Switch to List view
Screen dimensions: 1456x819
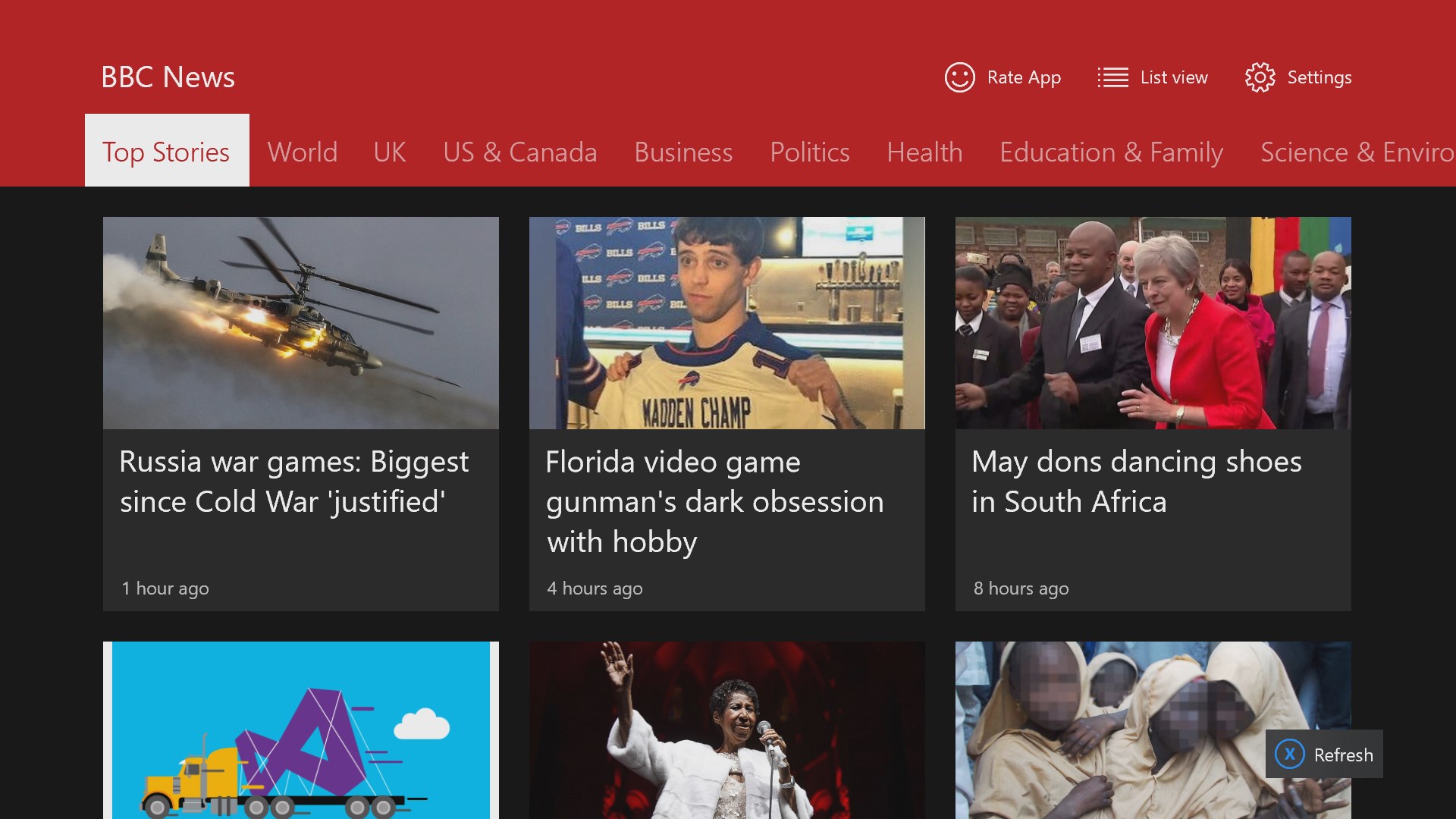coord(1153,77)
